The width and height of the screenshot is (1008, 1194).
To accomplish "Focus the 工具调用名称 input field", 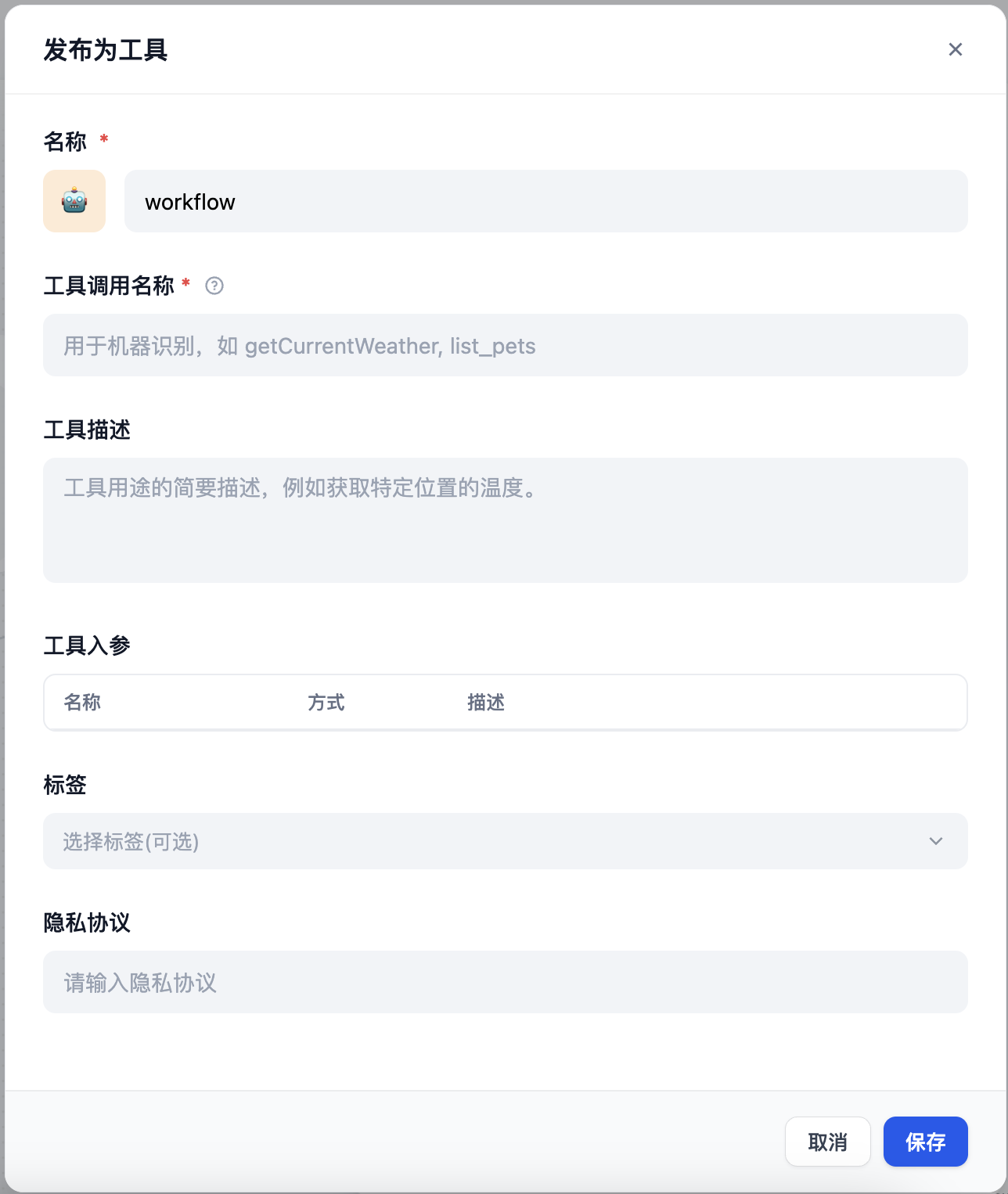I will tap(505, 345).
